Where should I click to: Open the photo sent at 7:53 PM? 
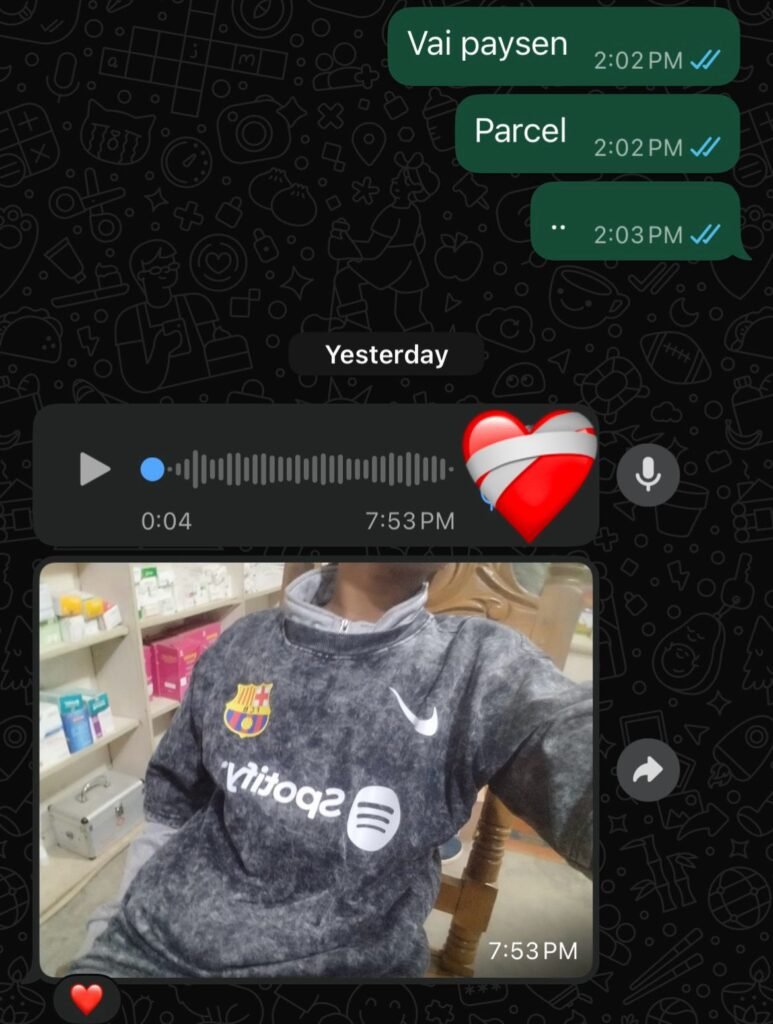coord(316,770)
